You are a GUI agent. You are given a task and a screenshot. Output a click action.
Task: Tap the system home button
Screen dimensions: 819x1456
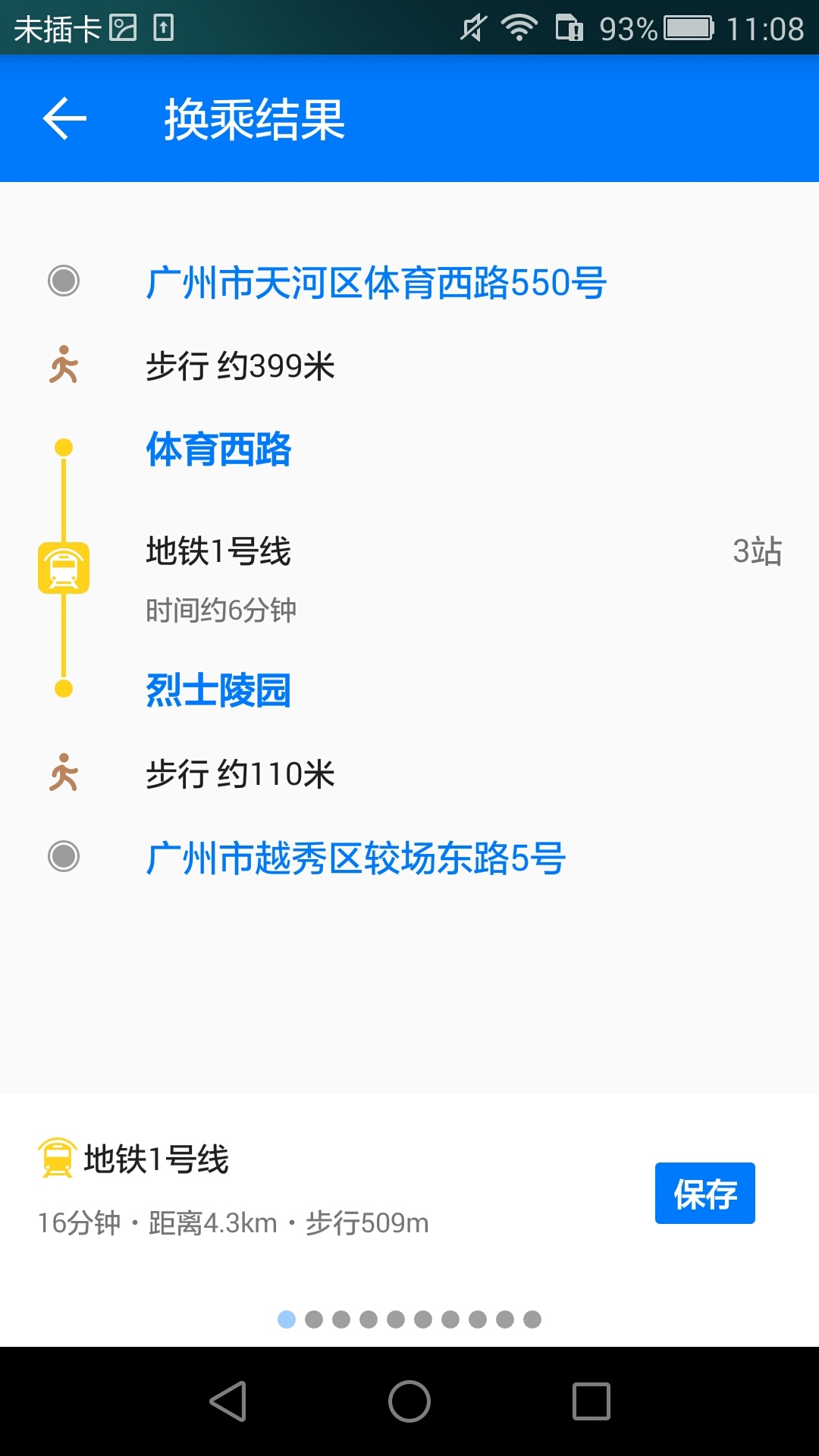(x=409, y=1401)
